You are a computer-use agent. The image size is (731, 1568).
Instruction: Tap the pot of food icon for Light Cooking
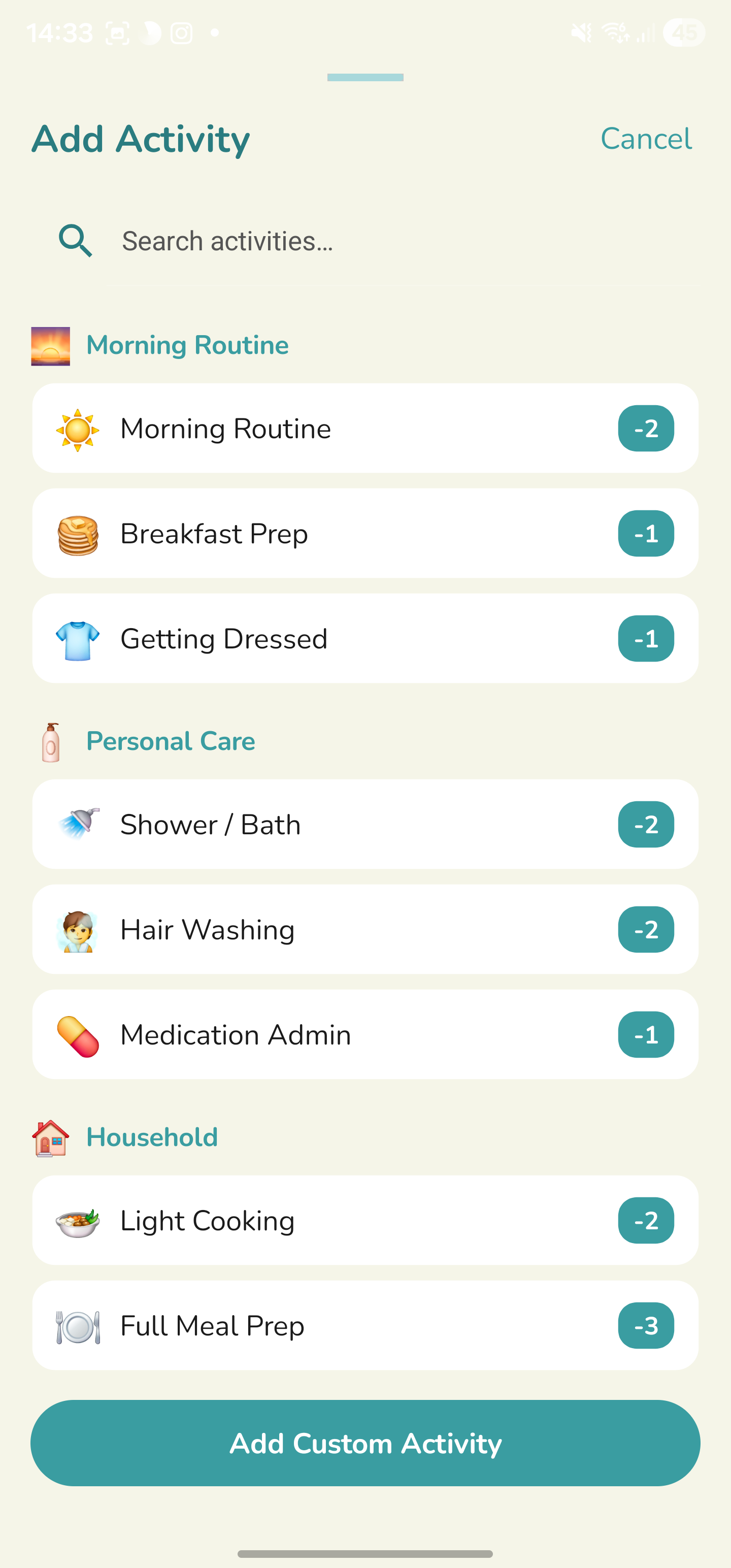click(79, 1221)
